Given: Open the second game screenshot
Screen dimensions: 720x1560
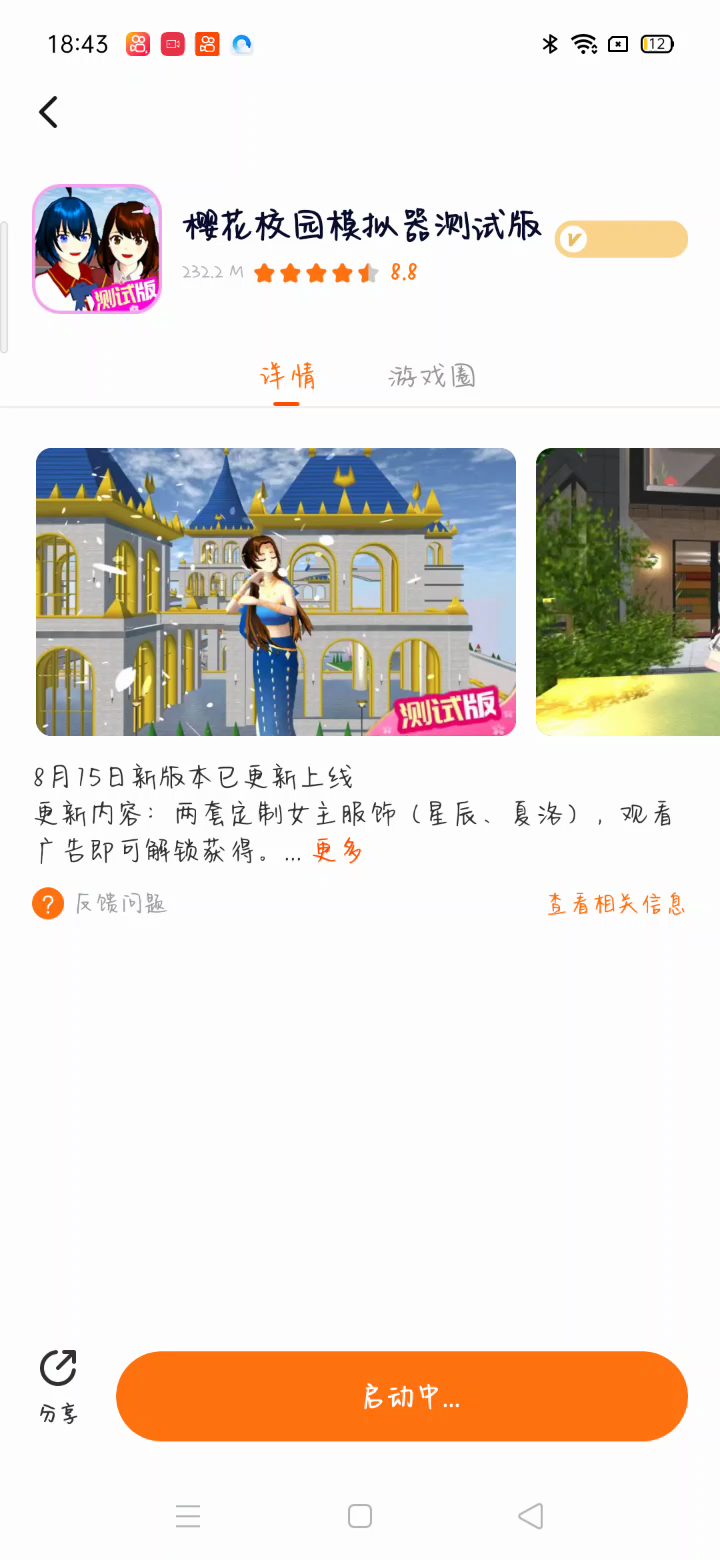Looking at the screenshot, I should [628, 591].
